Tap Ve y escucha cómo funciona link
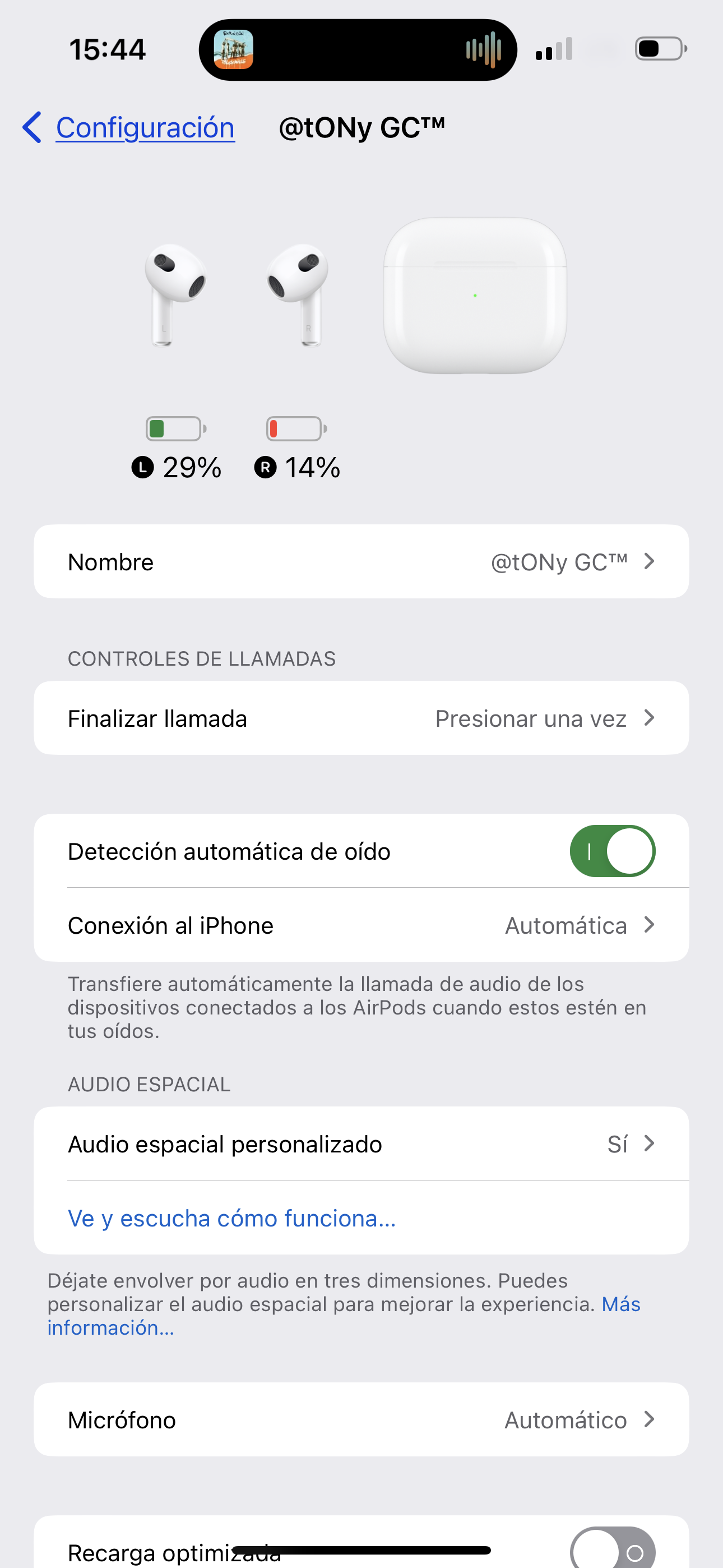The height and width of the screenshot is (1568, 723). coord(232,1219)
